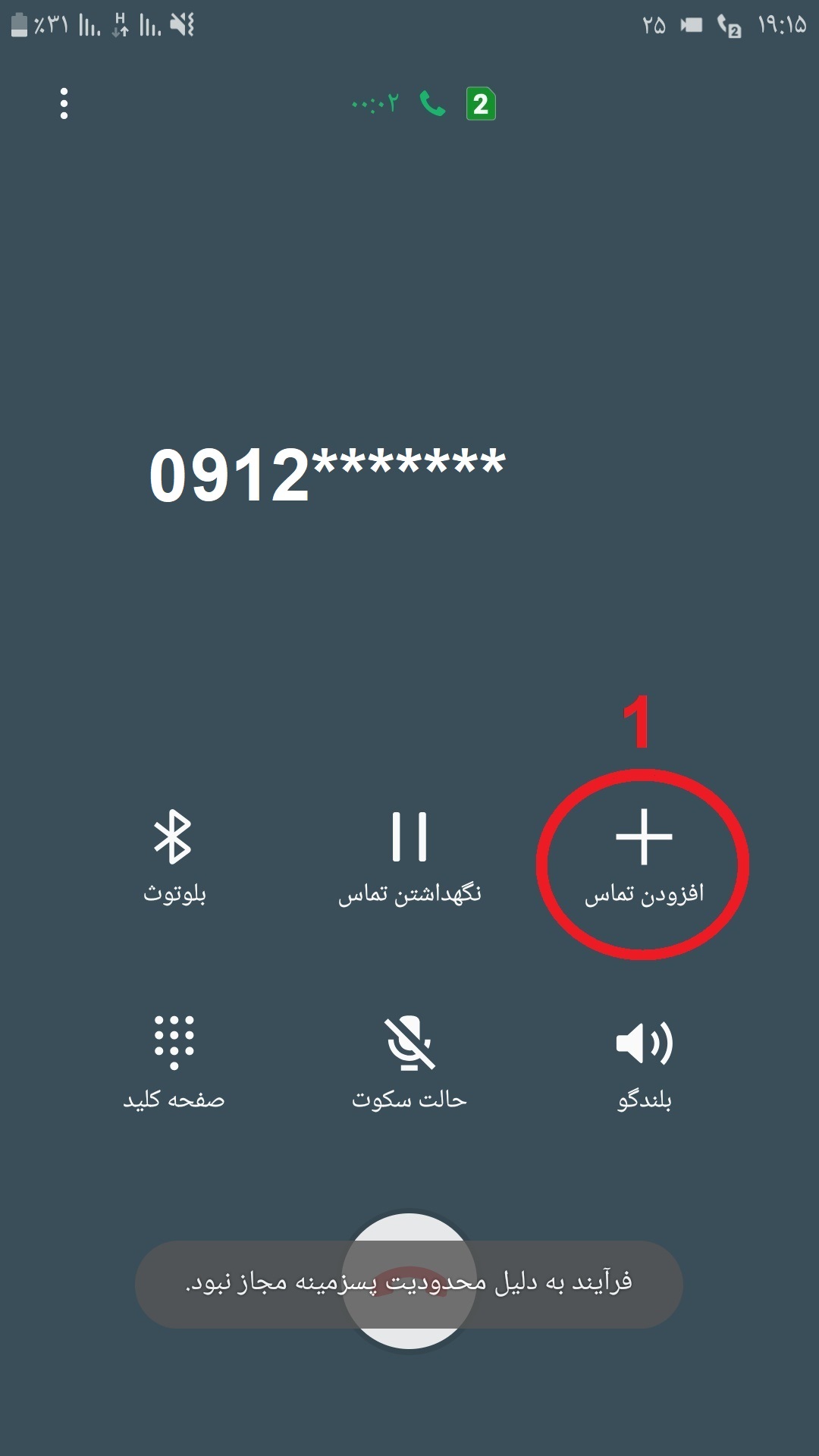Open the three-dot overflow menu

64,103
